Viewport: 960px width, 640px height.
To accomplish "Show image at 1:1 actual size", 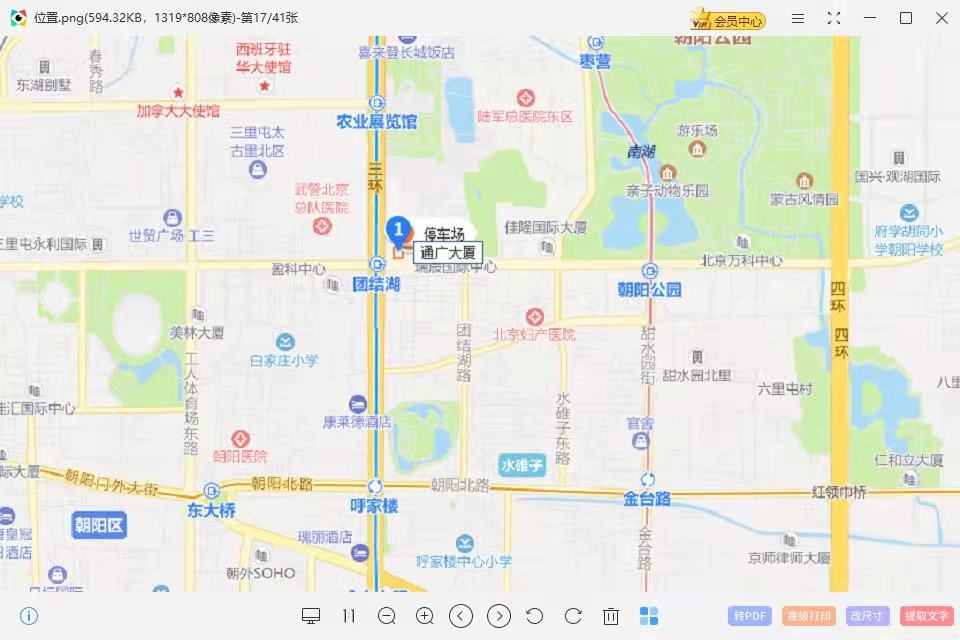I will tap(349, 616).
